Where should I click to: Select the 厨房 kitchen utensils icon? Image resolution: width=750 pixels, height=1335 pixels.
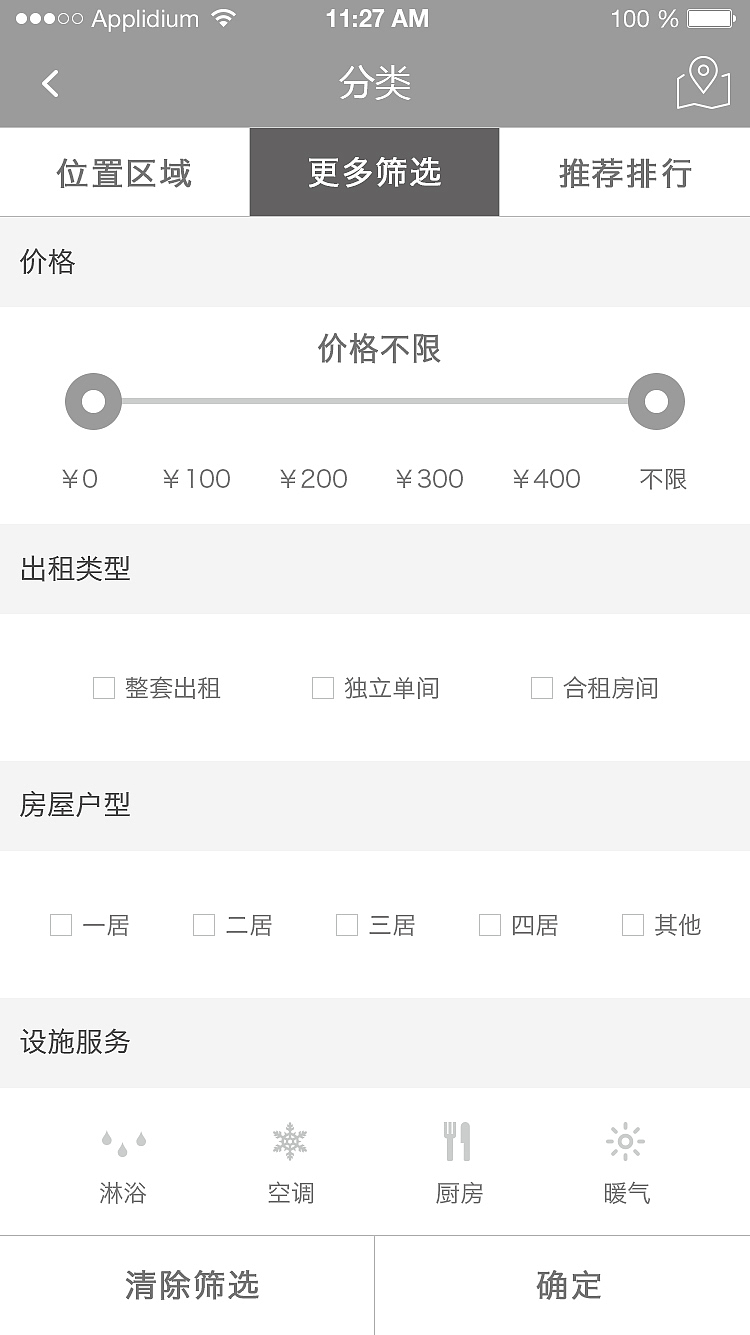458,1142
